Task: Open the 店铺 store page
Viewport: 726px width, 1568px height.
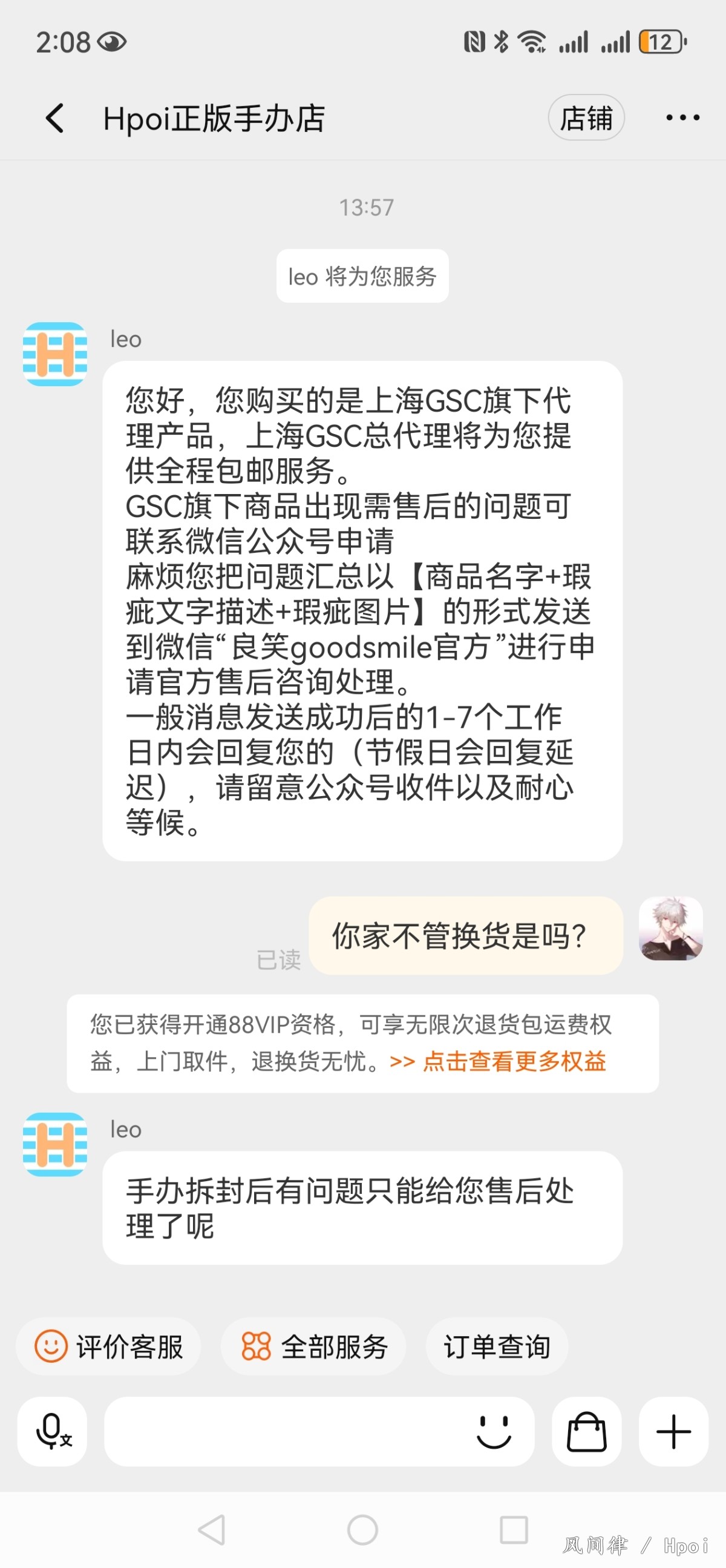Action: coord(586,118)
